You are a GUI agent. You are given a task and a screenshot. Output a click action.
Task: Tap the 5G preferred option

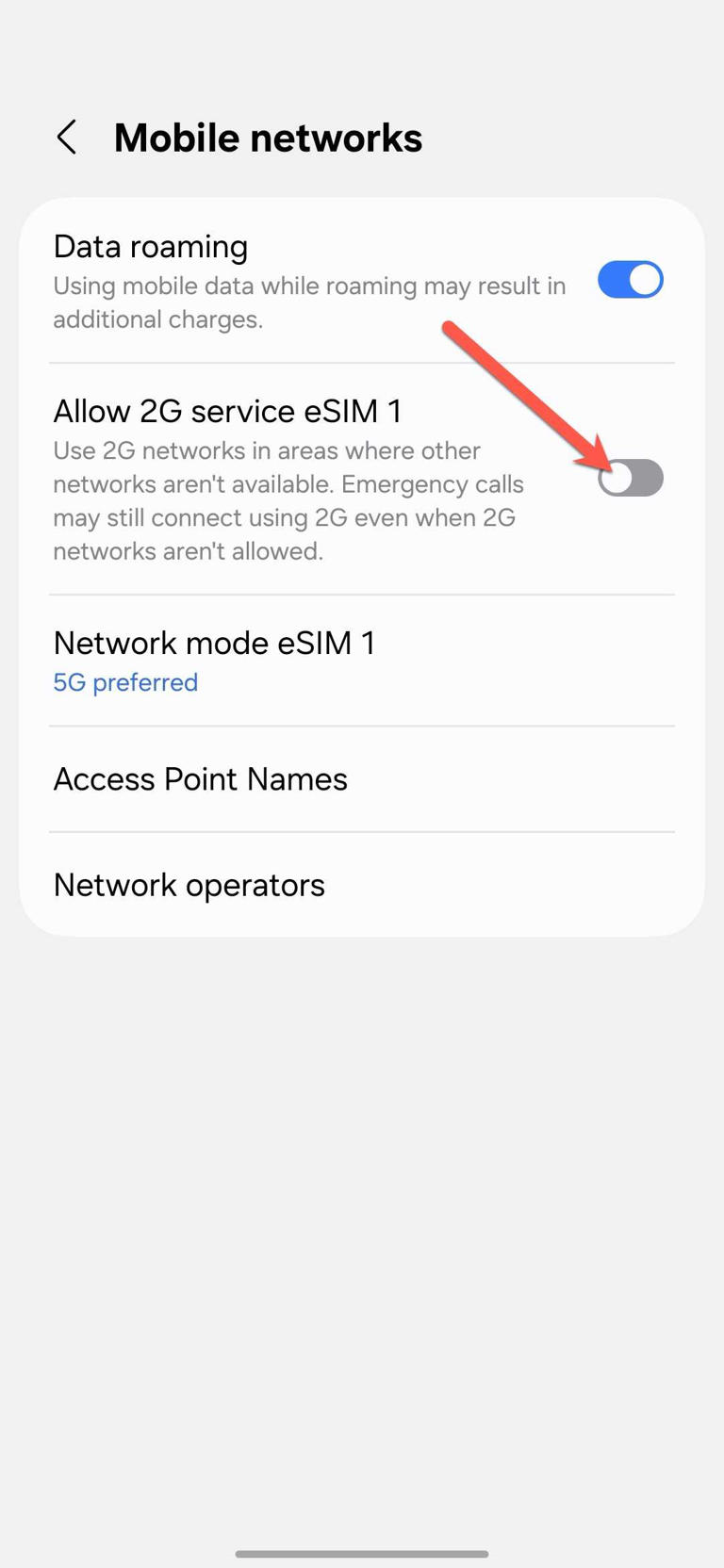point(125,682)
